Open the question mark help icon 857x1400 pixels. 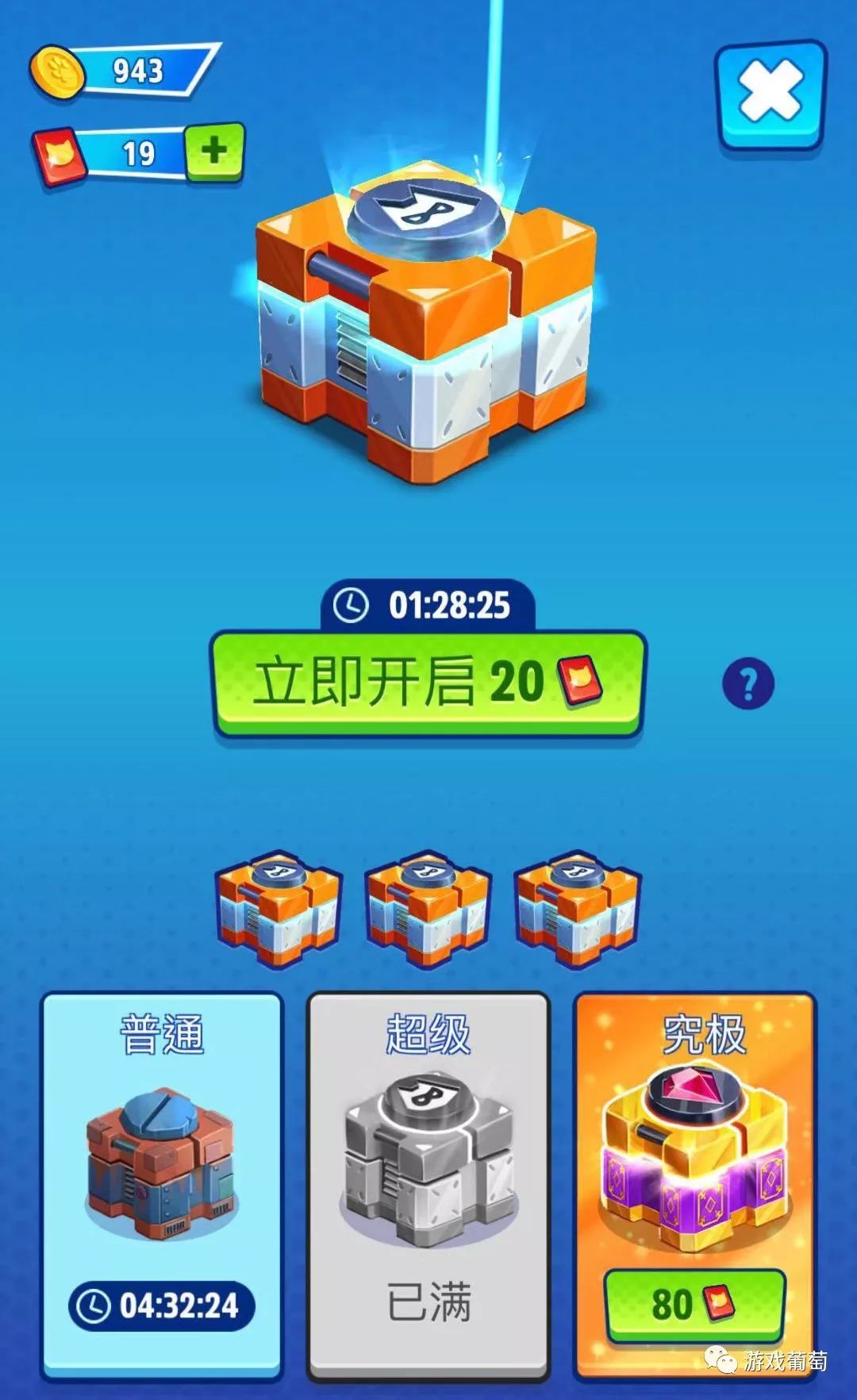click(x=747, y=683)
